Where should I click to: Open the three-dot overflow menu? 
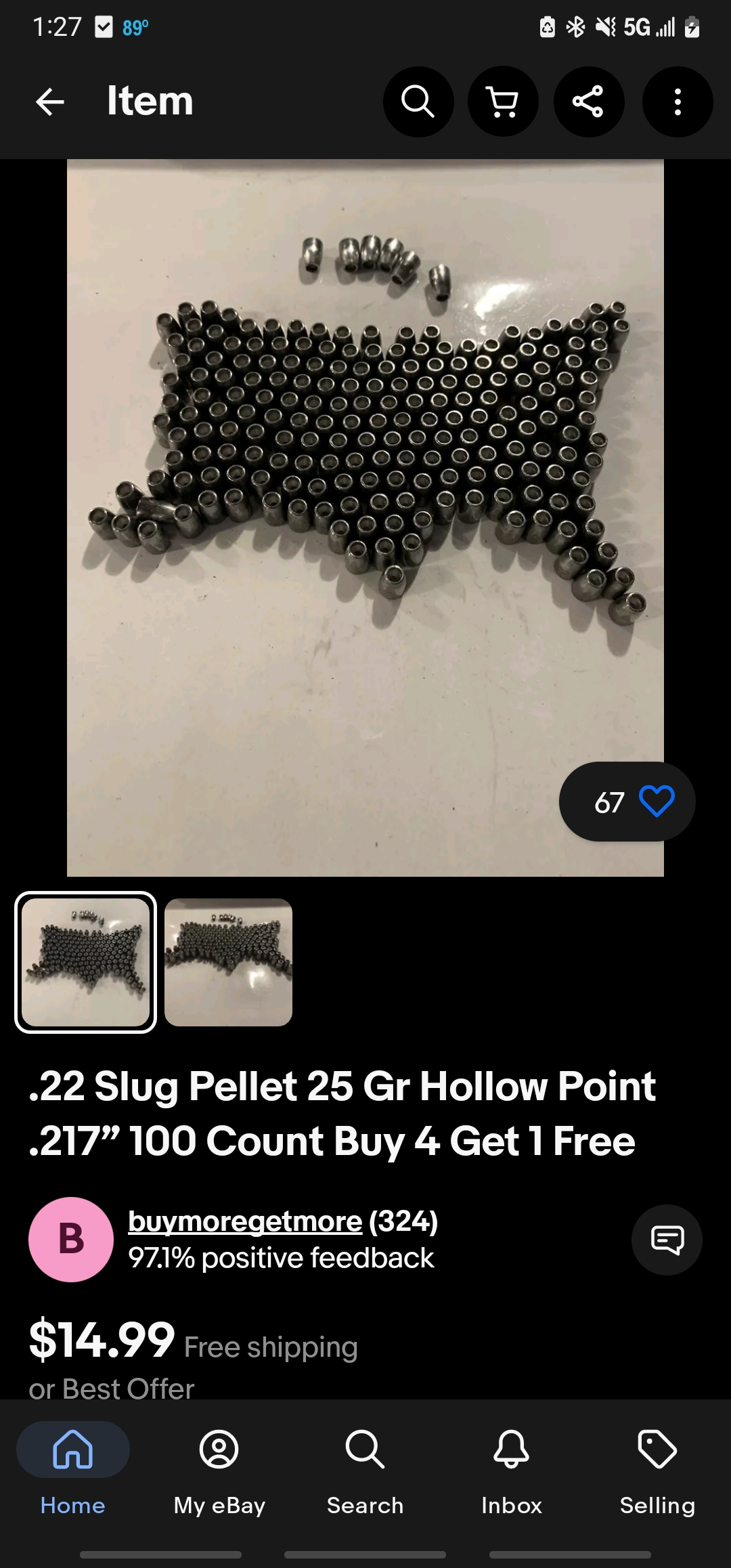tap(677, 102)
